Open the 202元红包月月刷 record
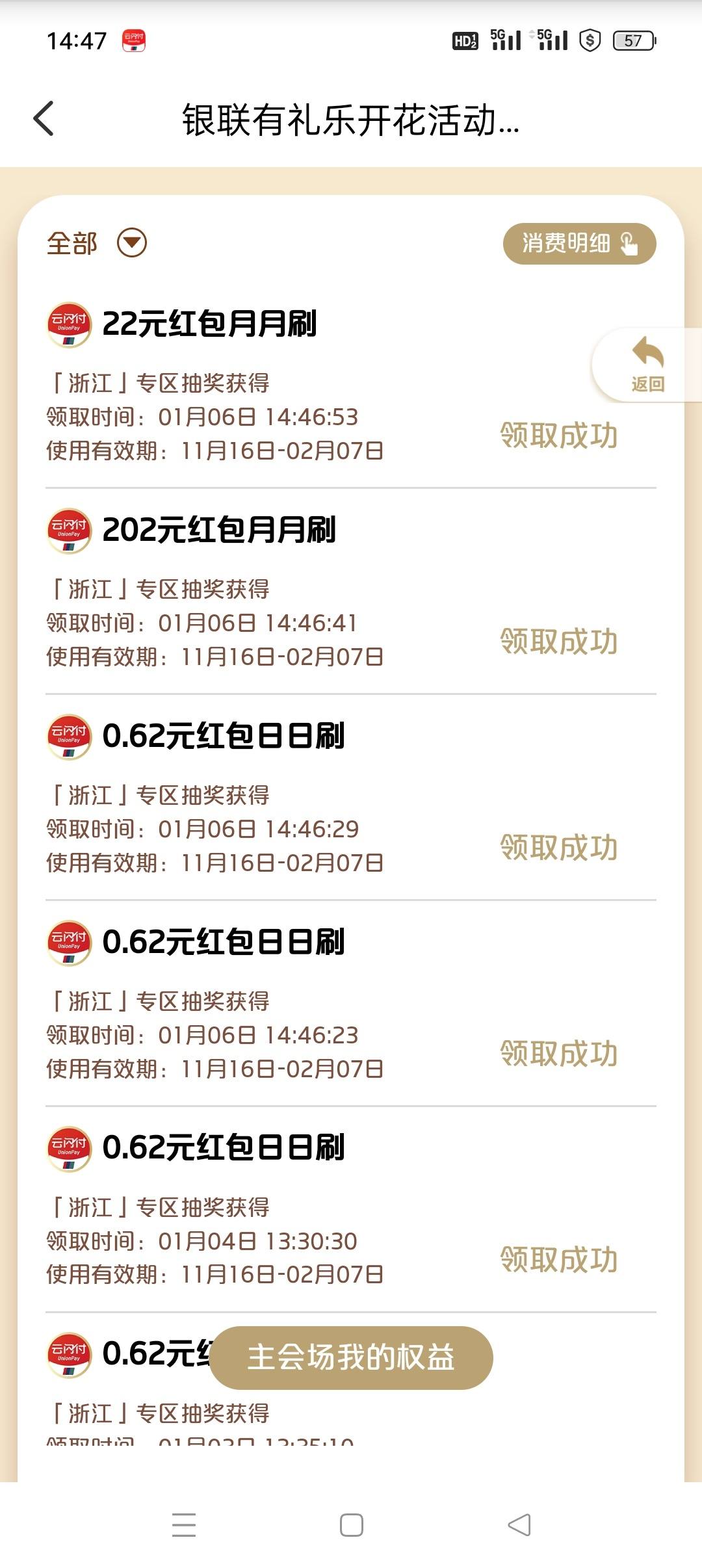Viewport: 702px width, 1568px height. click(x=351, y=591)
